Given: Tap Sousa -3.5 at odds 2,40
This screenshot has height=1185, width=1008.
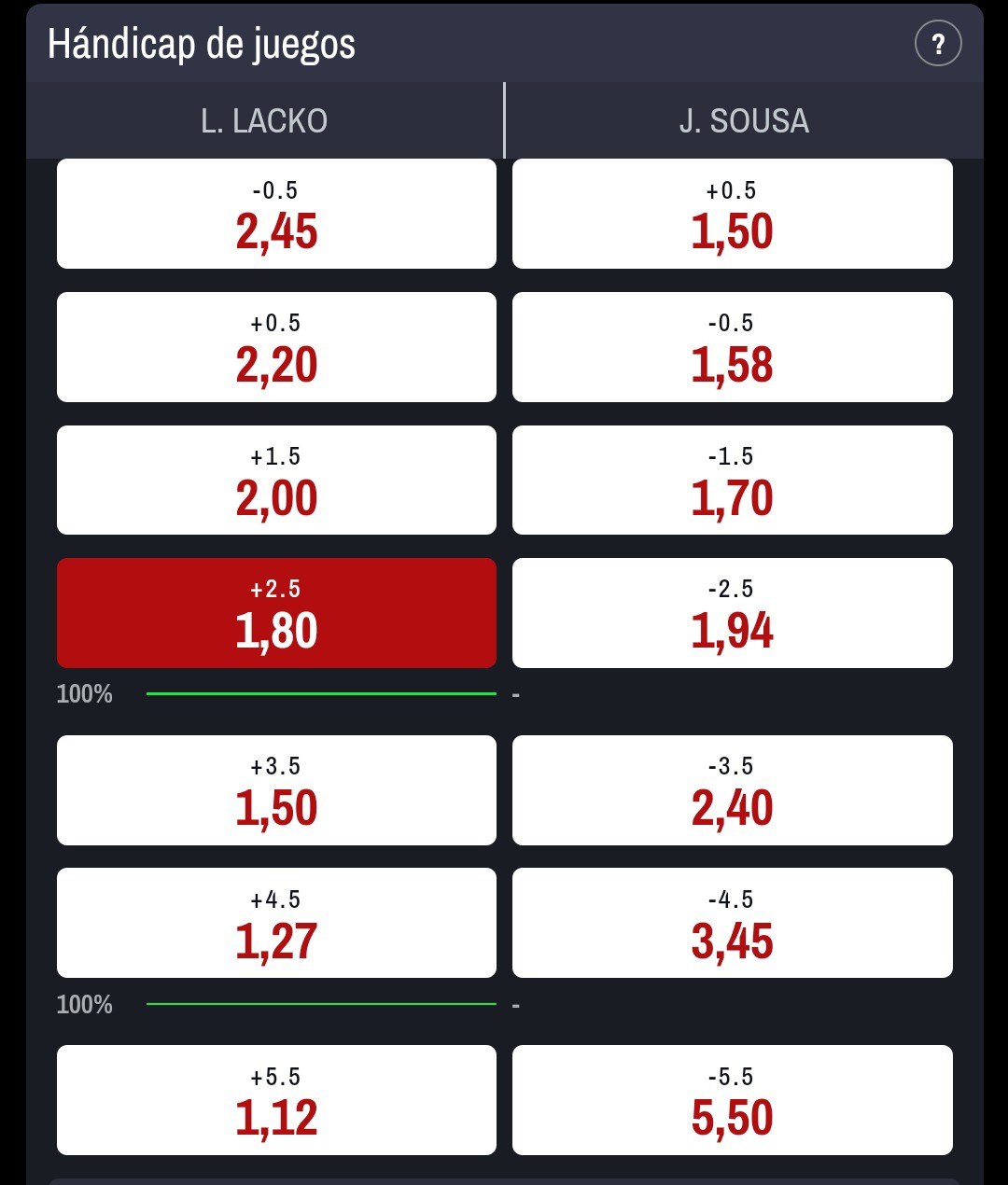Looking at the screenshot, I should click(x=733, y=790).
